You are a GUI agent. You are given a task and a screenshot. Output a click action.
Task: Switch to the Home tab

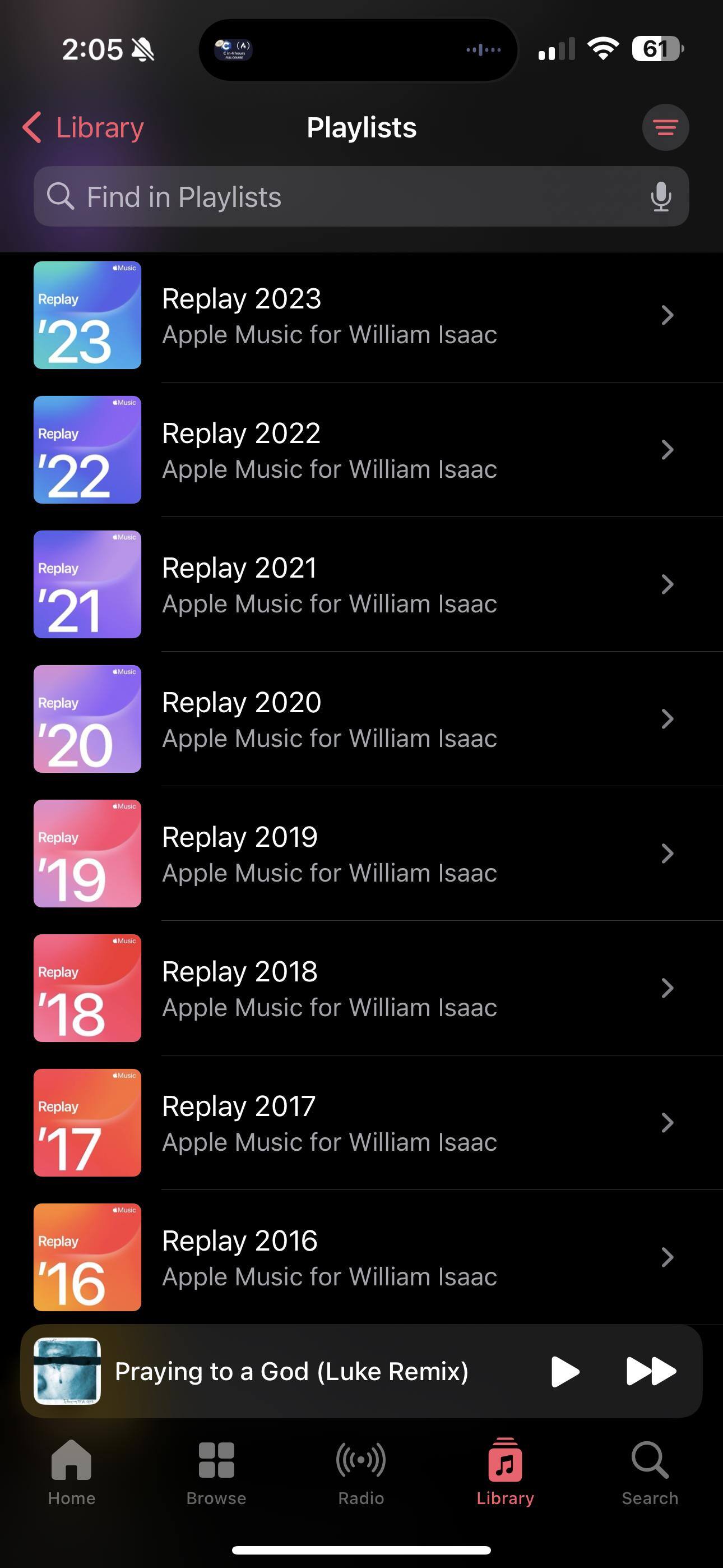tap(72, 1470)
